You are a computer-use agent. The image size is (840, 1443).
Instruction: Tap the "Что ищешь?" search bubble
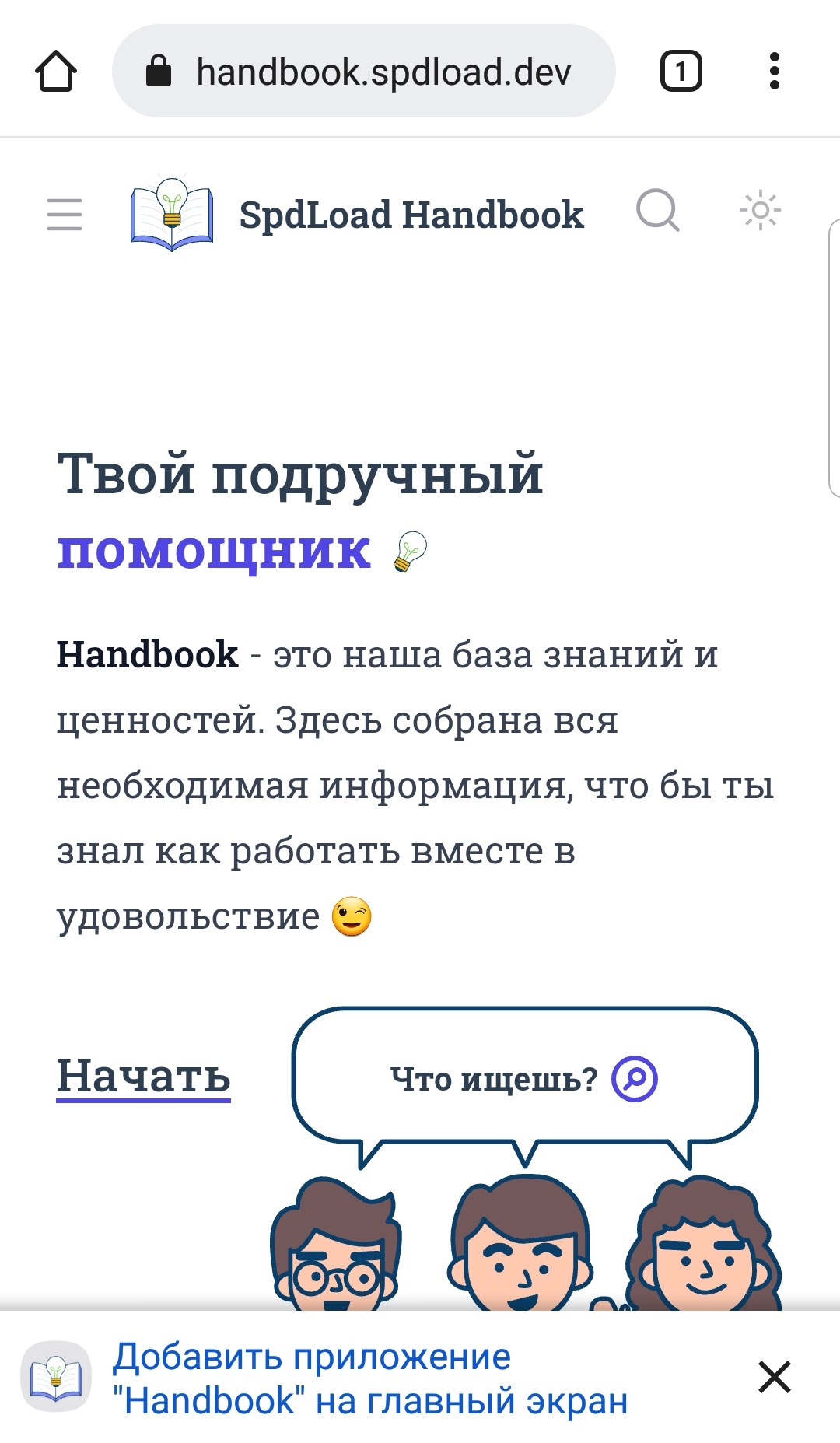(x=524, y=1079)
